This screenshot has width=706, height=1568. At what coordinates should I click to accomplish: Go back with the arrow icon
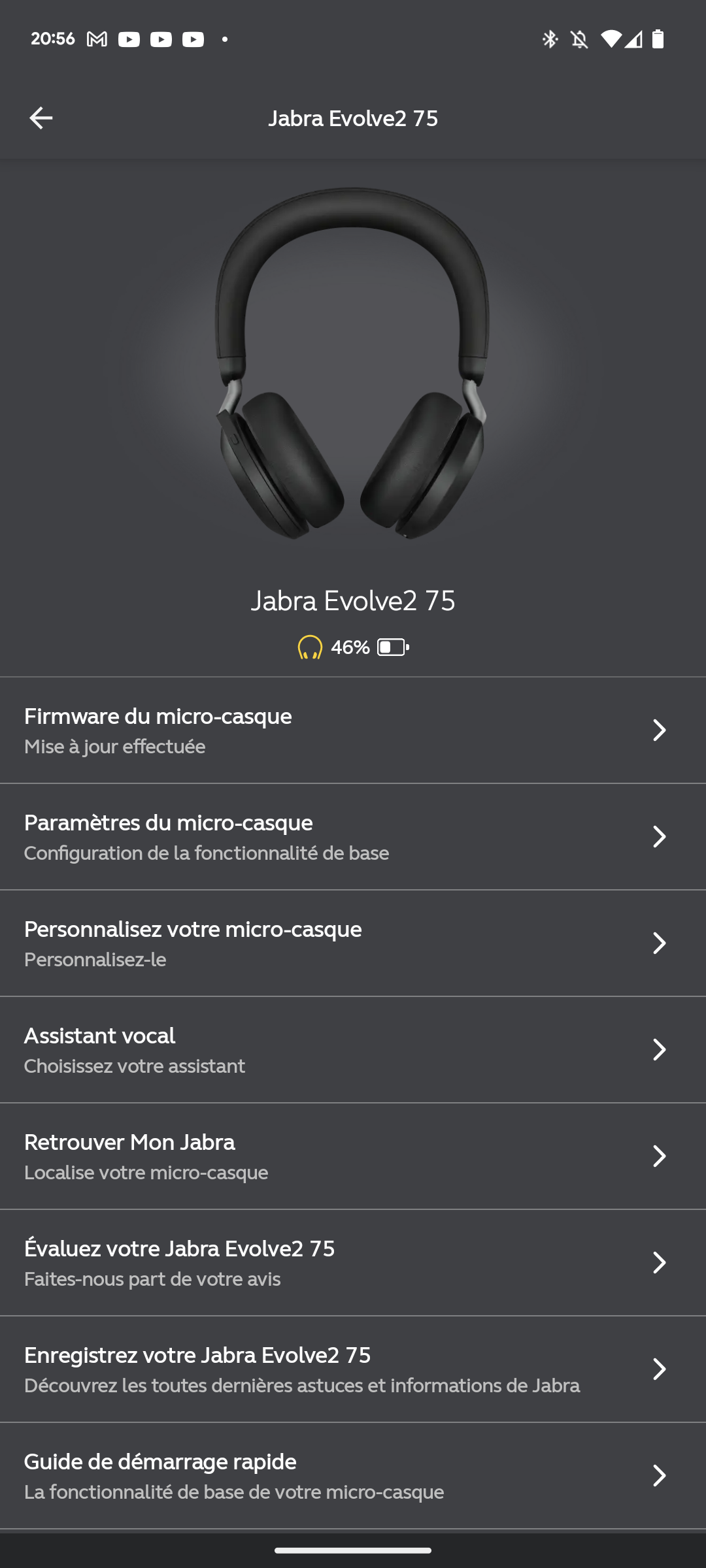(x=41, y=118)
